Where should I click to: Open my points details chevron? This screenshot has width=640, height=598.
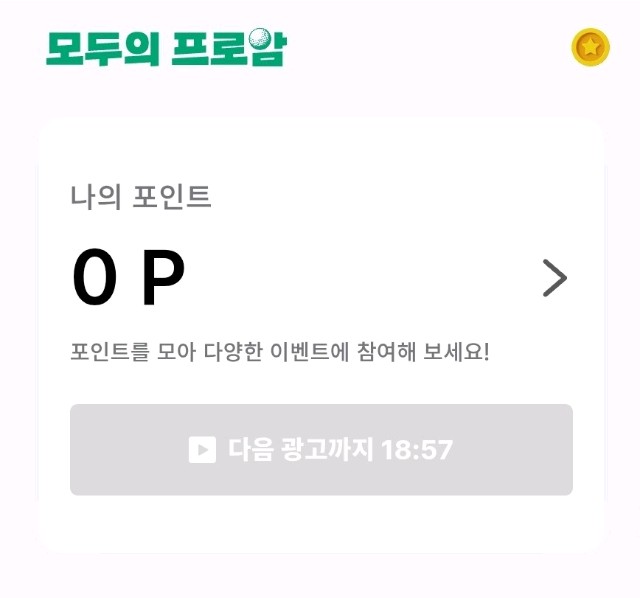pyautogui.click(x=554, y=278)
